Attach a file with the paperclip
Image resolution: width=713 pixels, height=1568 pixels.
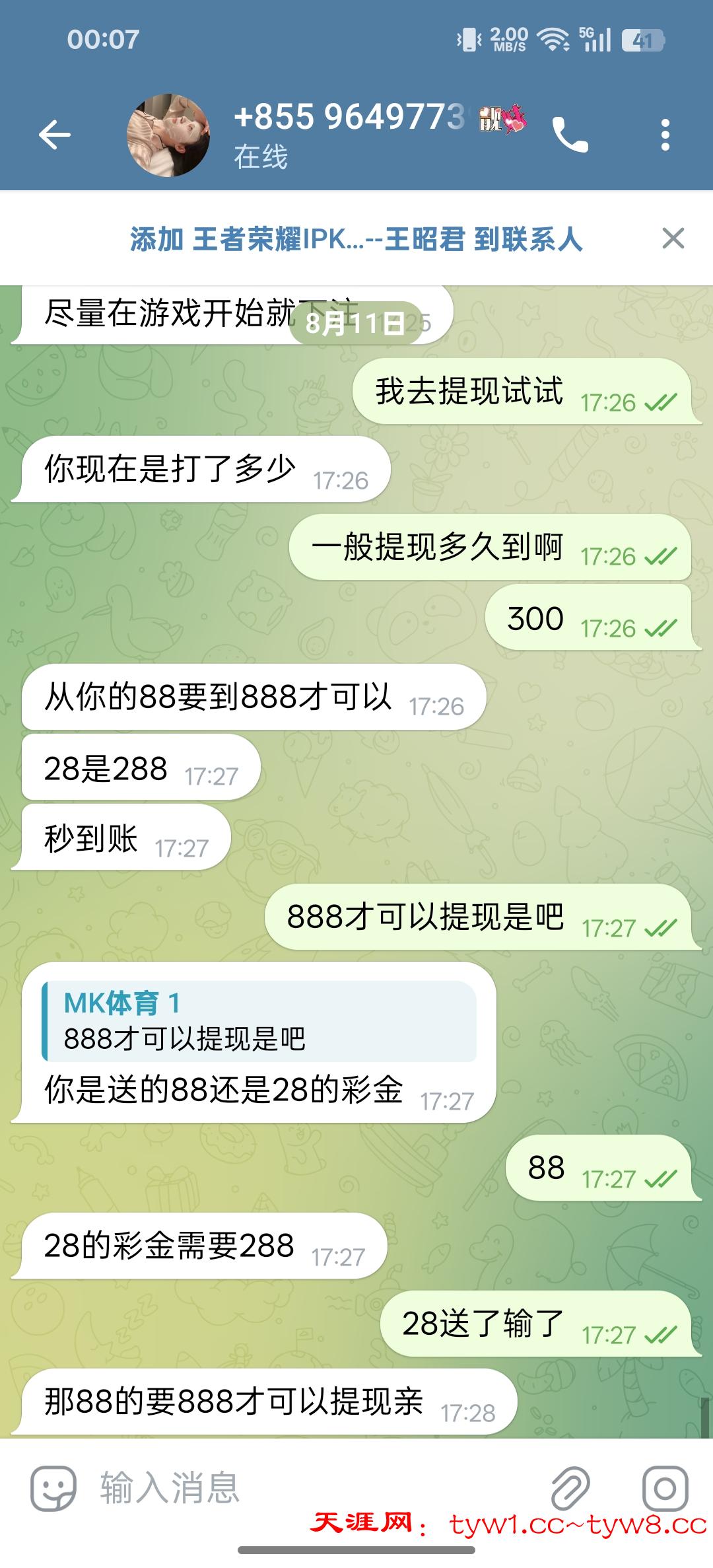(x=570, y=1489)
